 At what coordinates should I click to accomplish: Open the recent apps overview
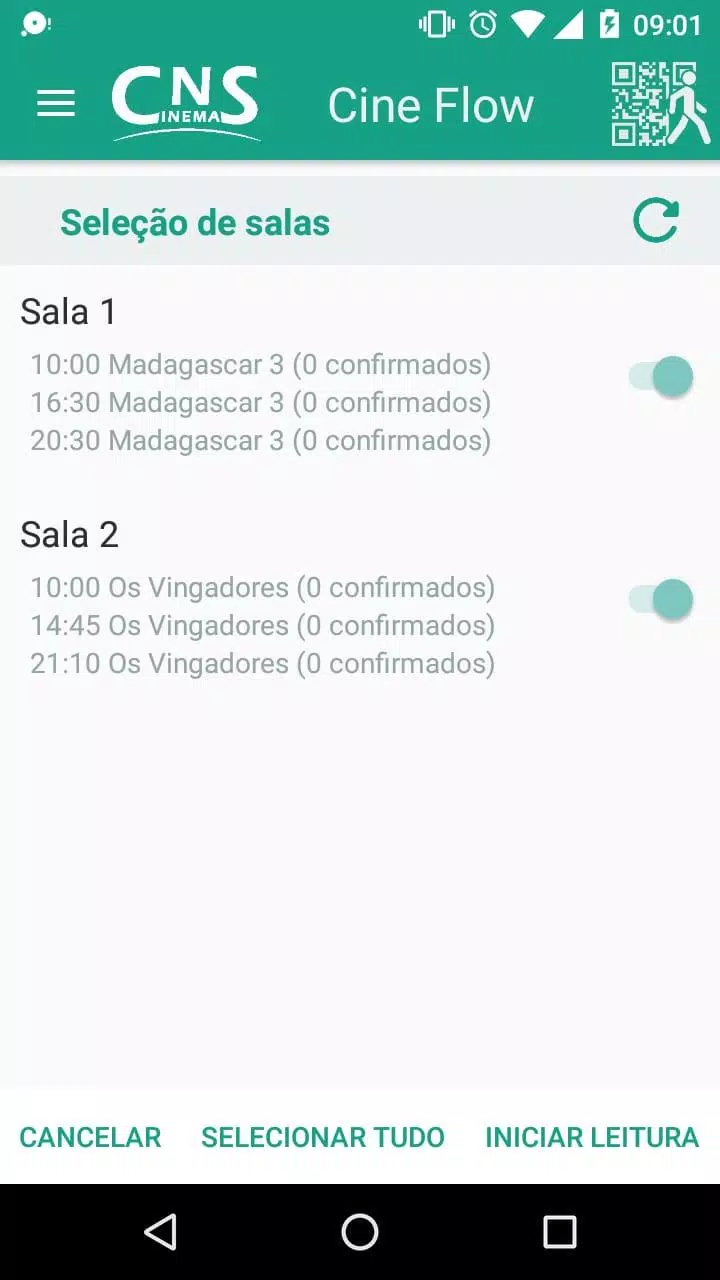click(560, 1232)
